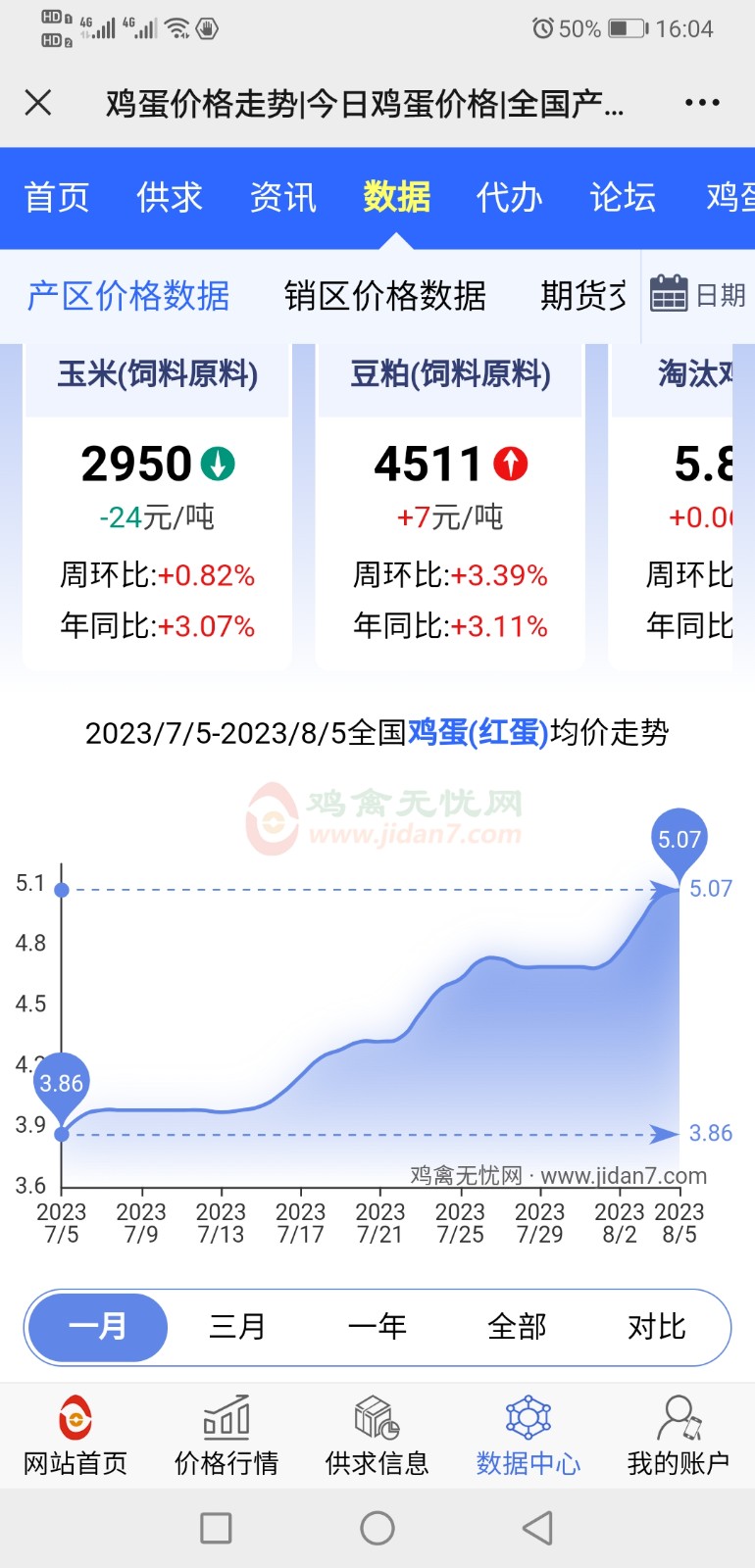The width and height of the screenshot is (755, 1568).
Task: Select the 产区价格数据 sub-tab
Action: [128, 295]
